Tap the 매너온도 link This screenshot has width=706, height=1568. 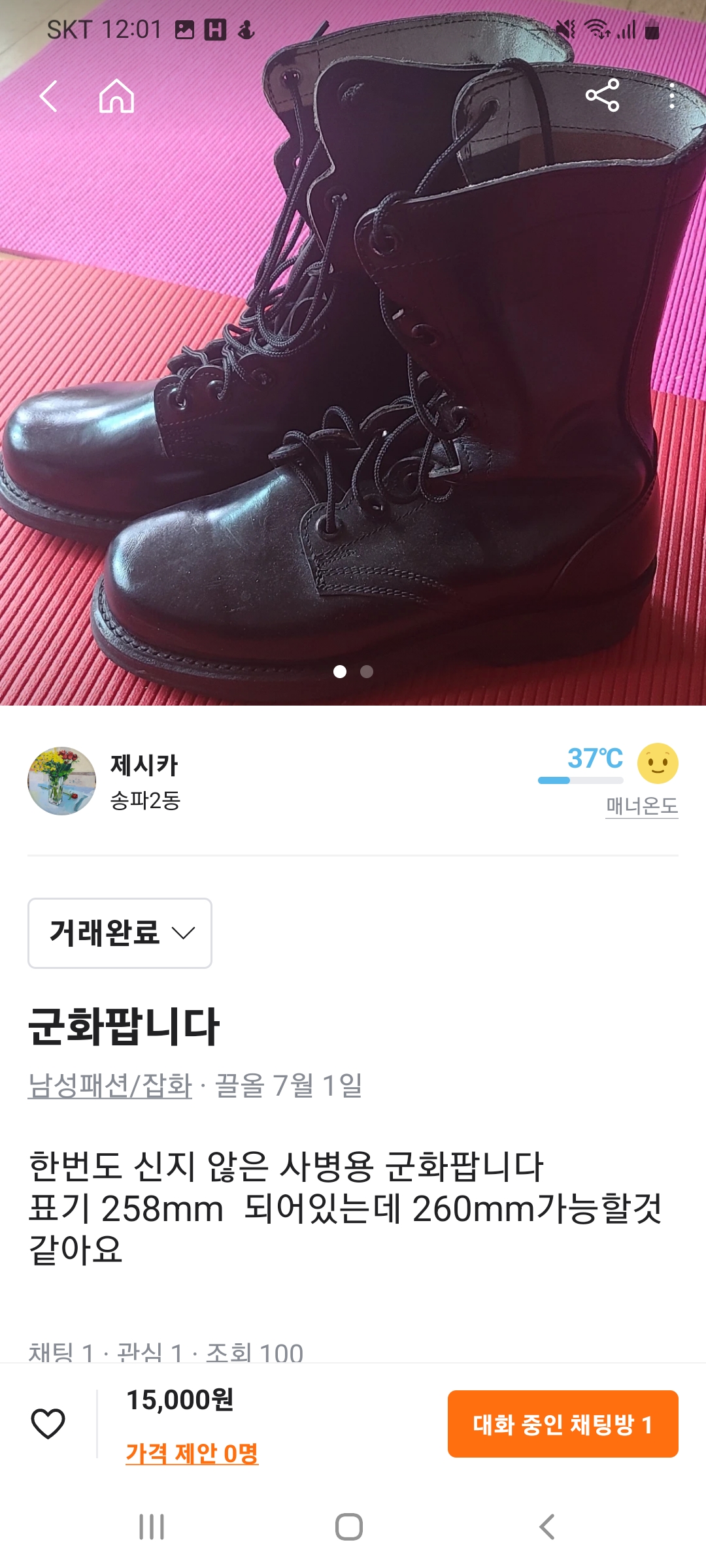(x=641, y=806)
